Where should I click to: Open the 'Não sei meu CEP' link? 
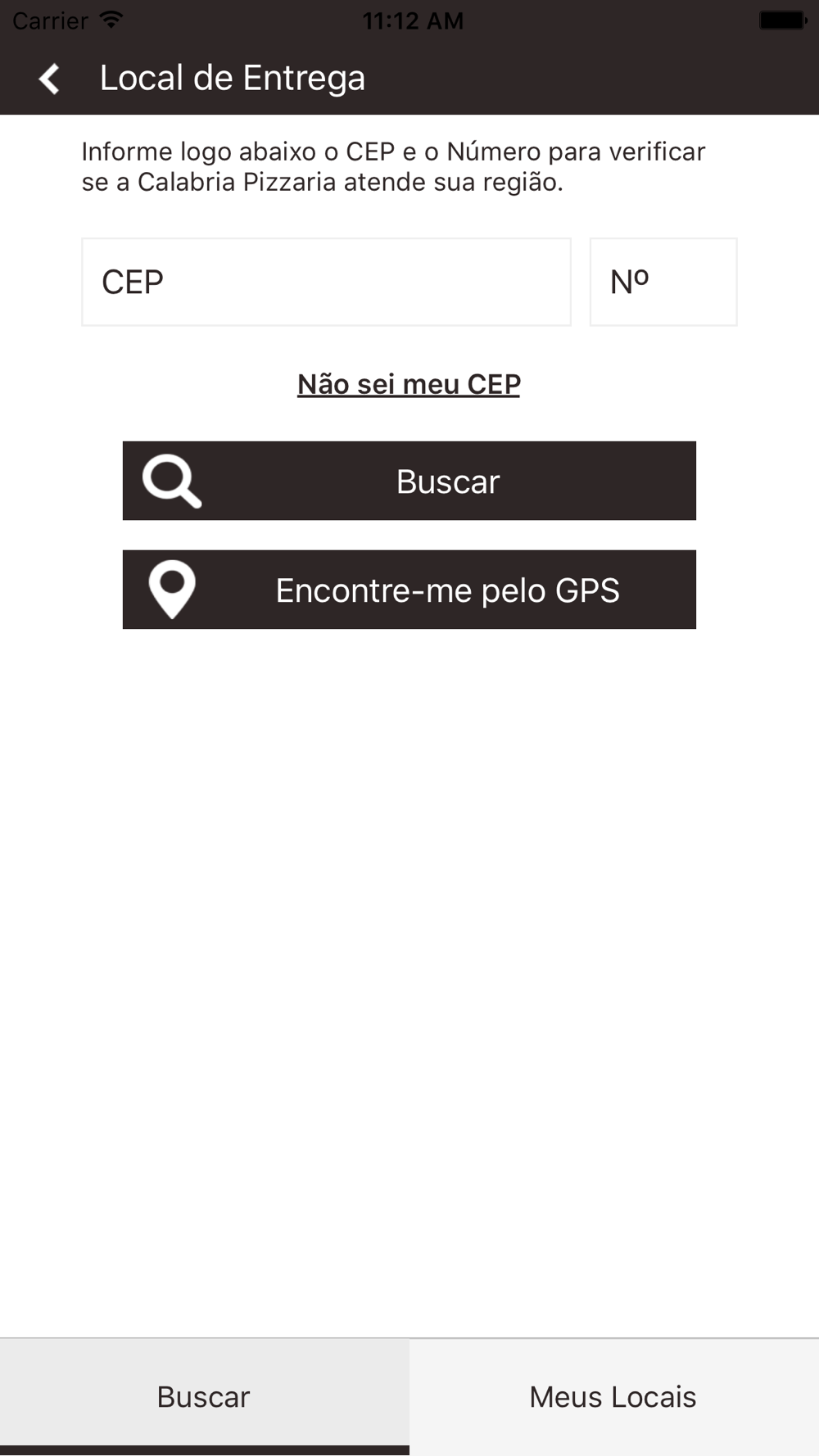[x=409, y=384]
